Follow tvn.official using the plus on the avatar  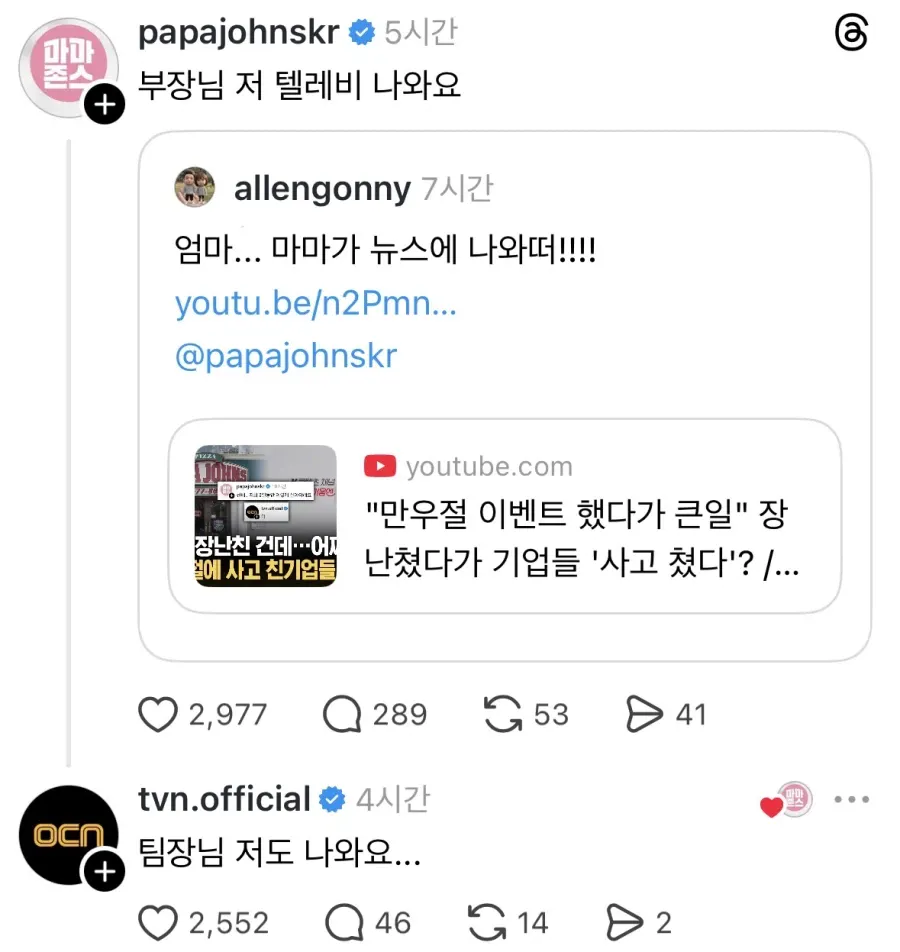click(x=103, y=870)
